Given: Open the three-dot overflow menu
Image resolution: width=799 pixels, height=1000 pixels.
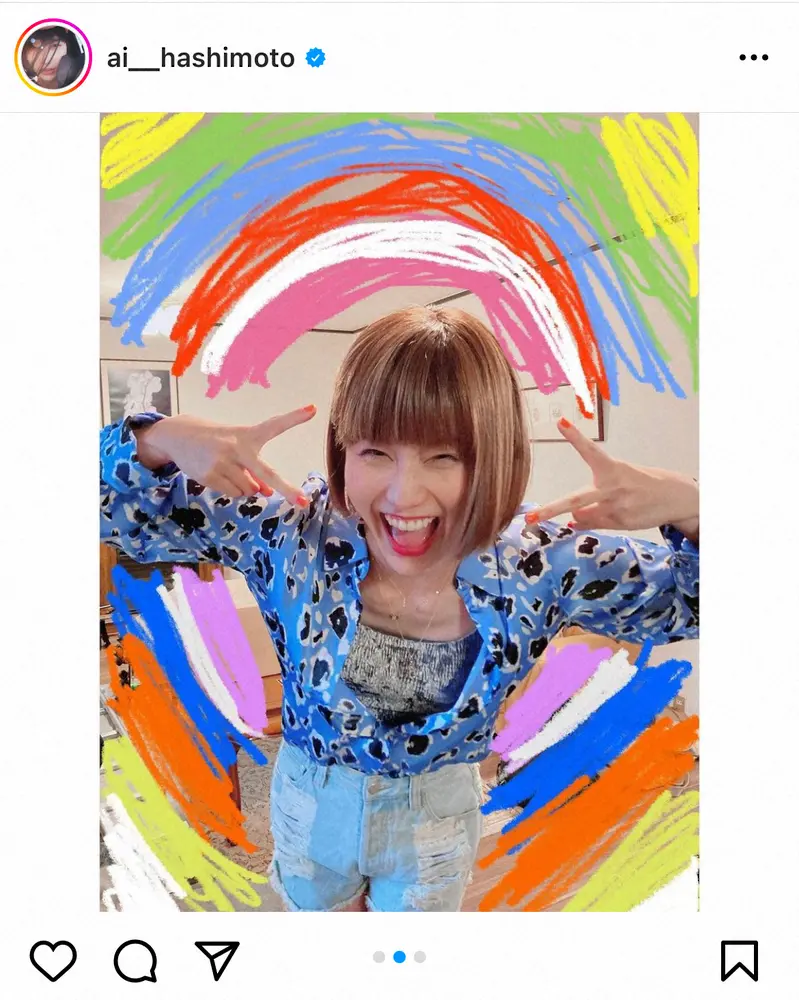Looking at the screenshot, I should (x=753, y=58).
